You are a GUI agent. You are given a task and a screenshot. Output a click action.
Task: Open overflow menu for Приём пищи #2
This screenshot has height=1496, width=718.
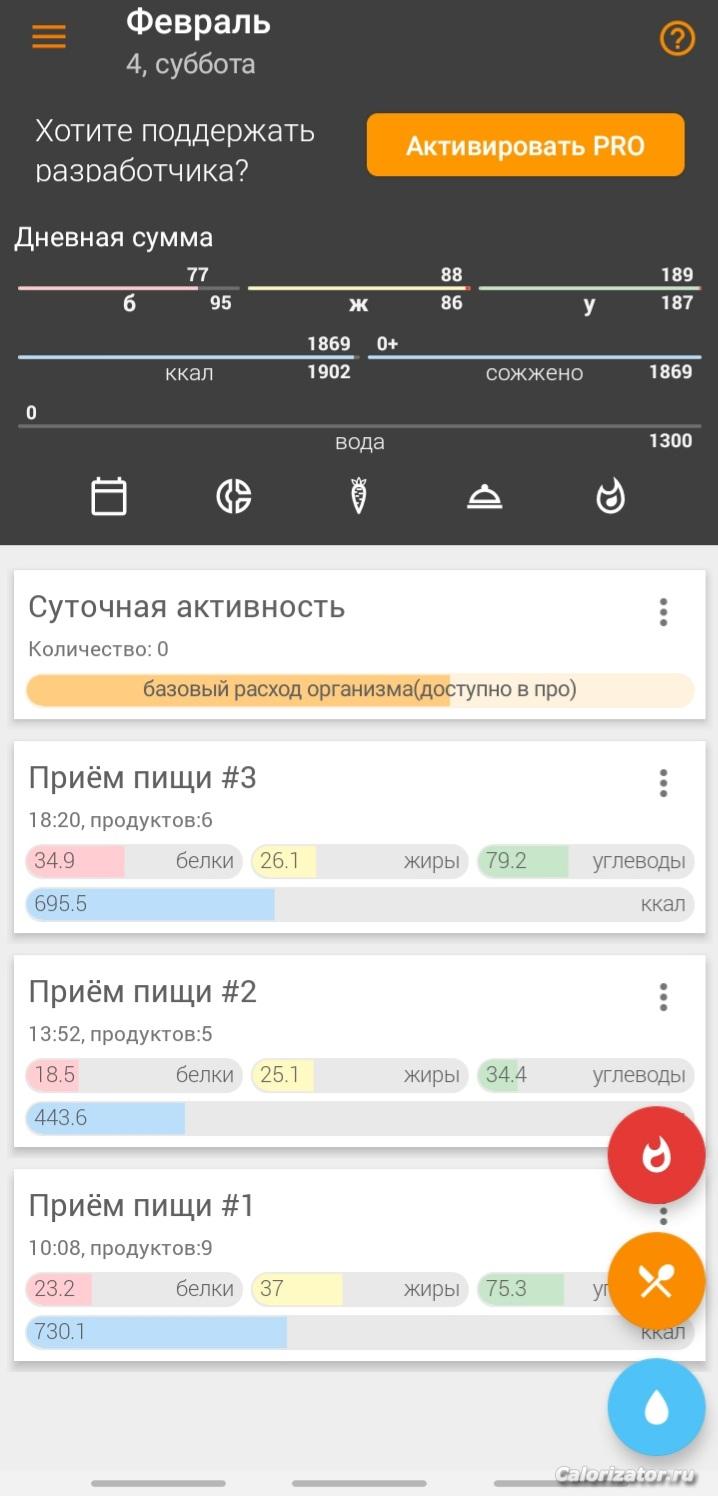[x=663, y=997]
